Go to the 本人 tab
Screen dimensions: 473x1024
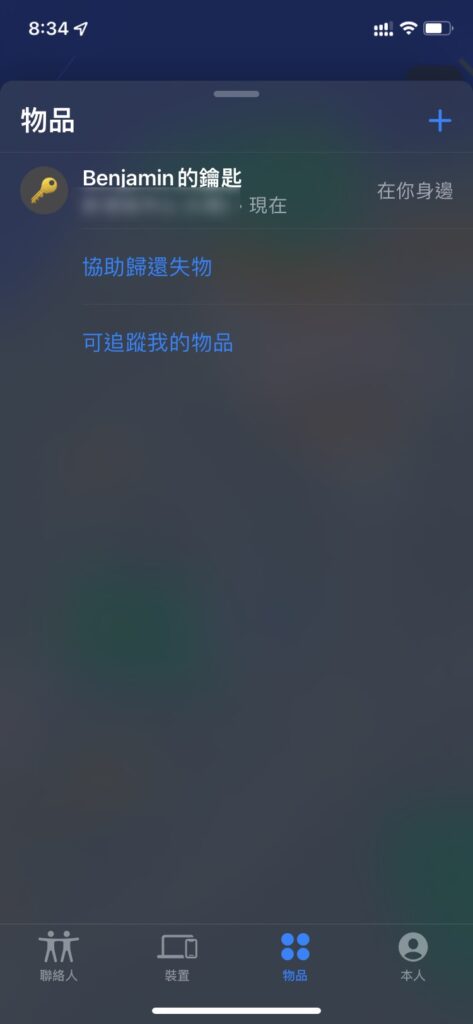(x=413, y=957)
